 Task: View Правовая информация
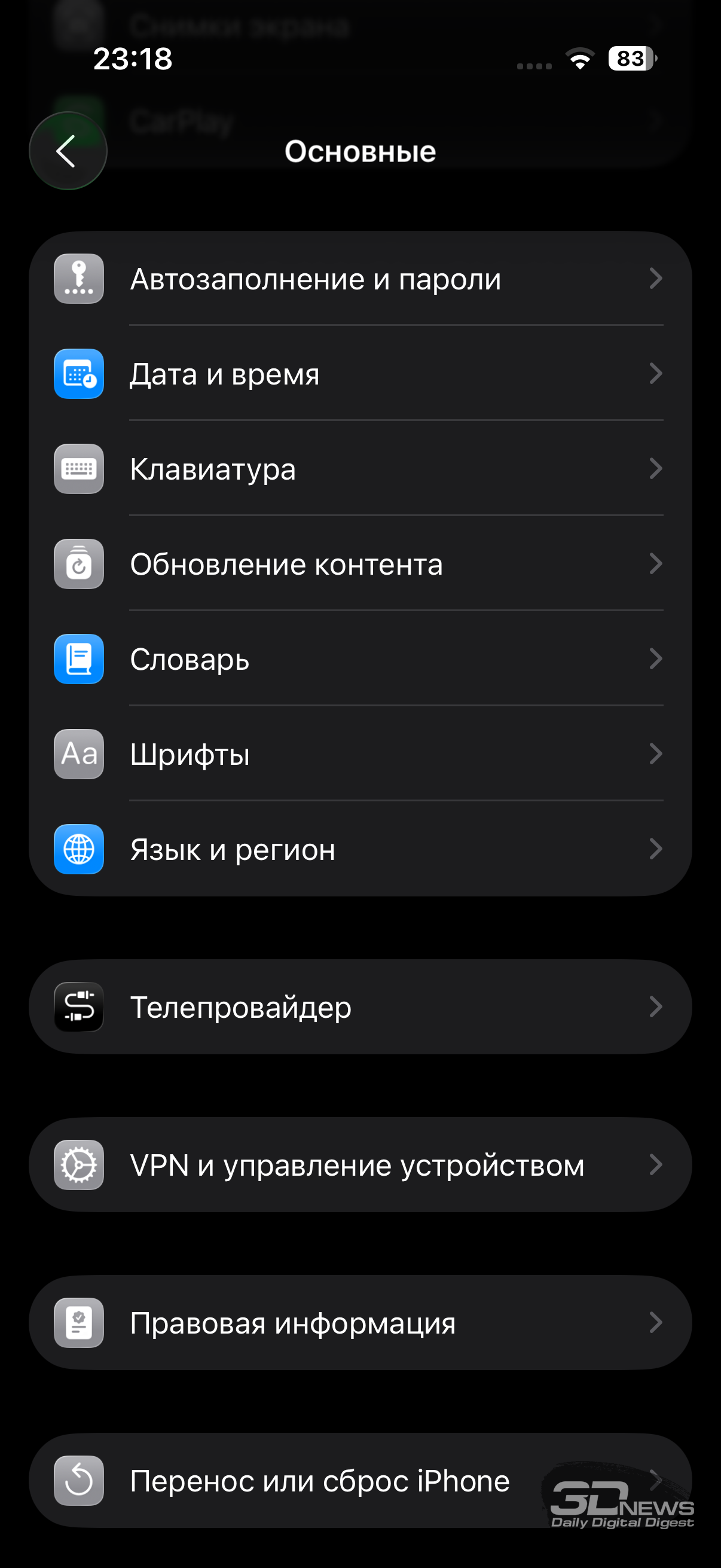tap(359, 1323)
